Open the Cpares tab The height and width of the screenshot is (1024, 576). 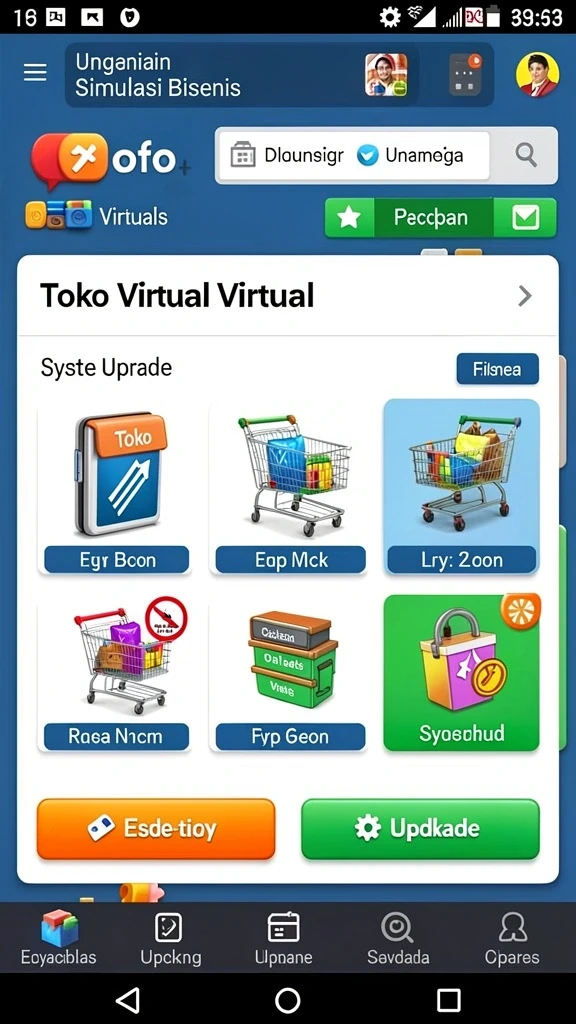coord(512,938)
